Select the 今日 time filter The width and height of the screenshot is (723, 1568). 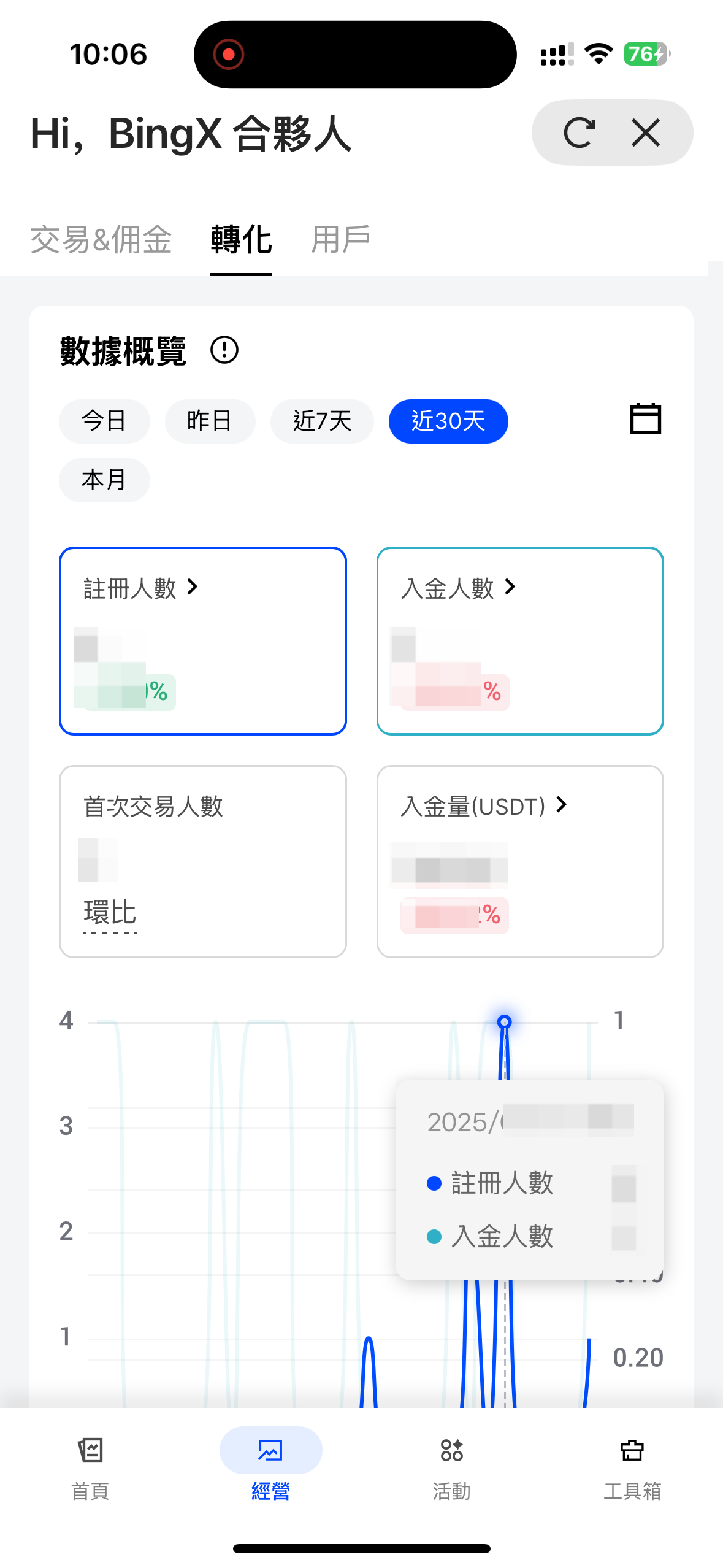point(104,421)
